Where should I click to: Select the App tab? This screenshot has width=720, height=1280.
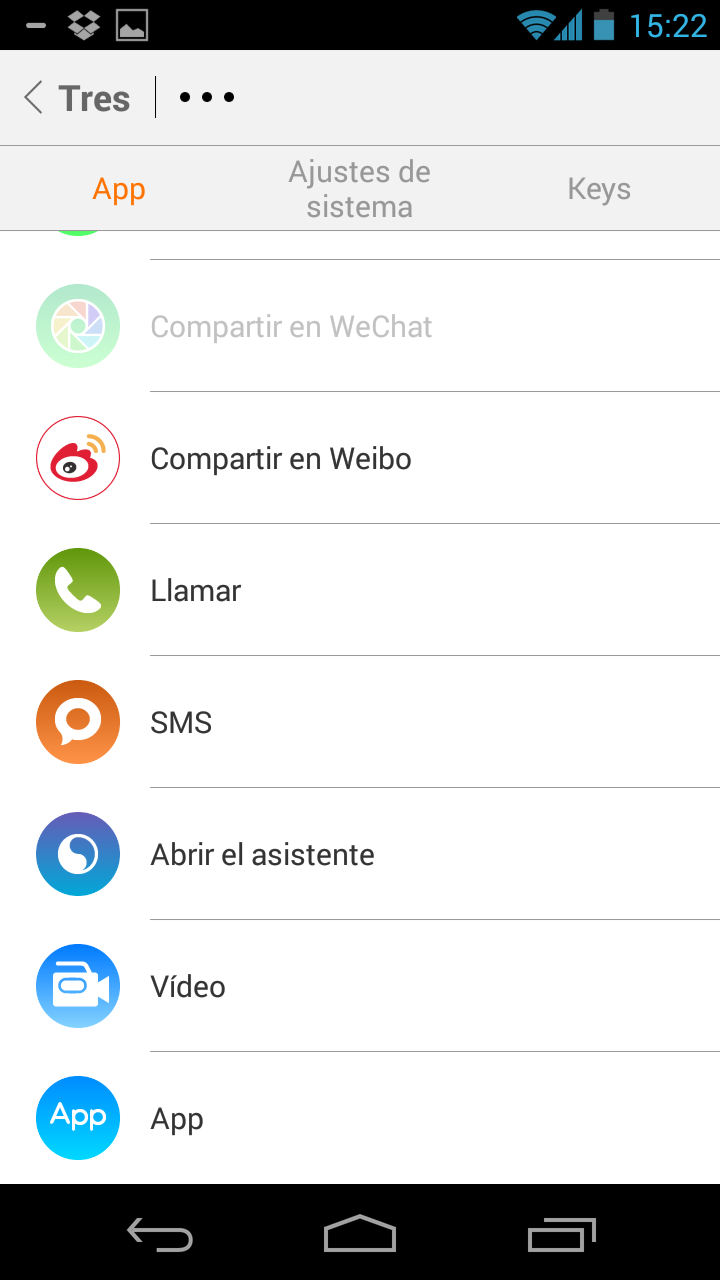coord(119,189)
